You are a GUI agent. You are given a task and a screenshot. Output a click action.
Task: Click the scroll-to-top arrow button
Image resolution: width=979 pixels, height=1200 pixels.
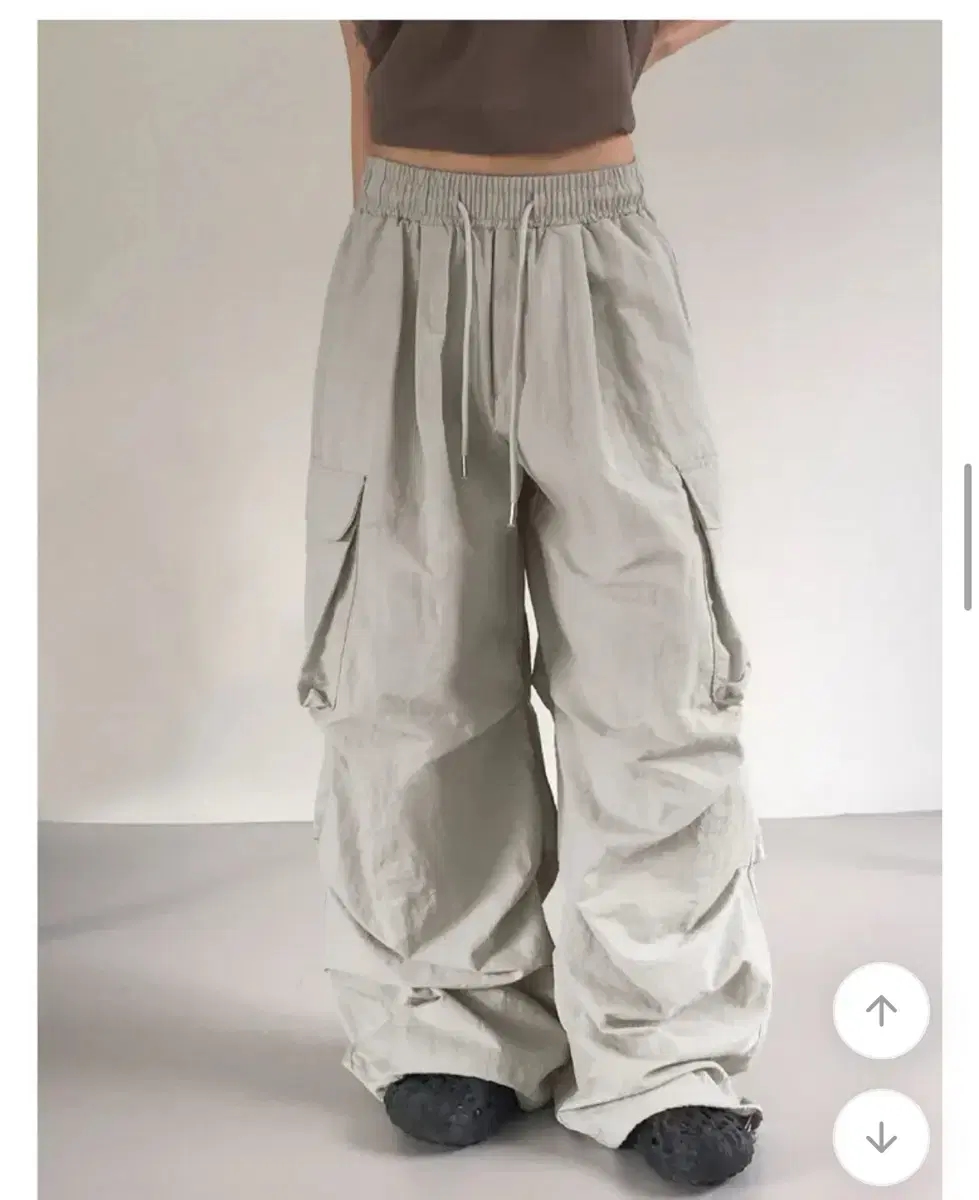pyautogui.click(x=884, y=1013)
